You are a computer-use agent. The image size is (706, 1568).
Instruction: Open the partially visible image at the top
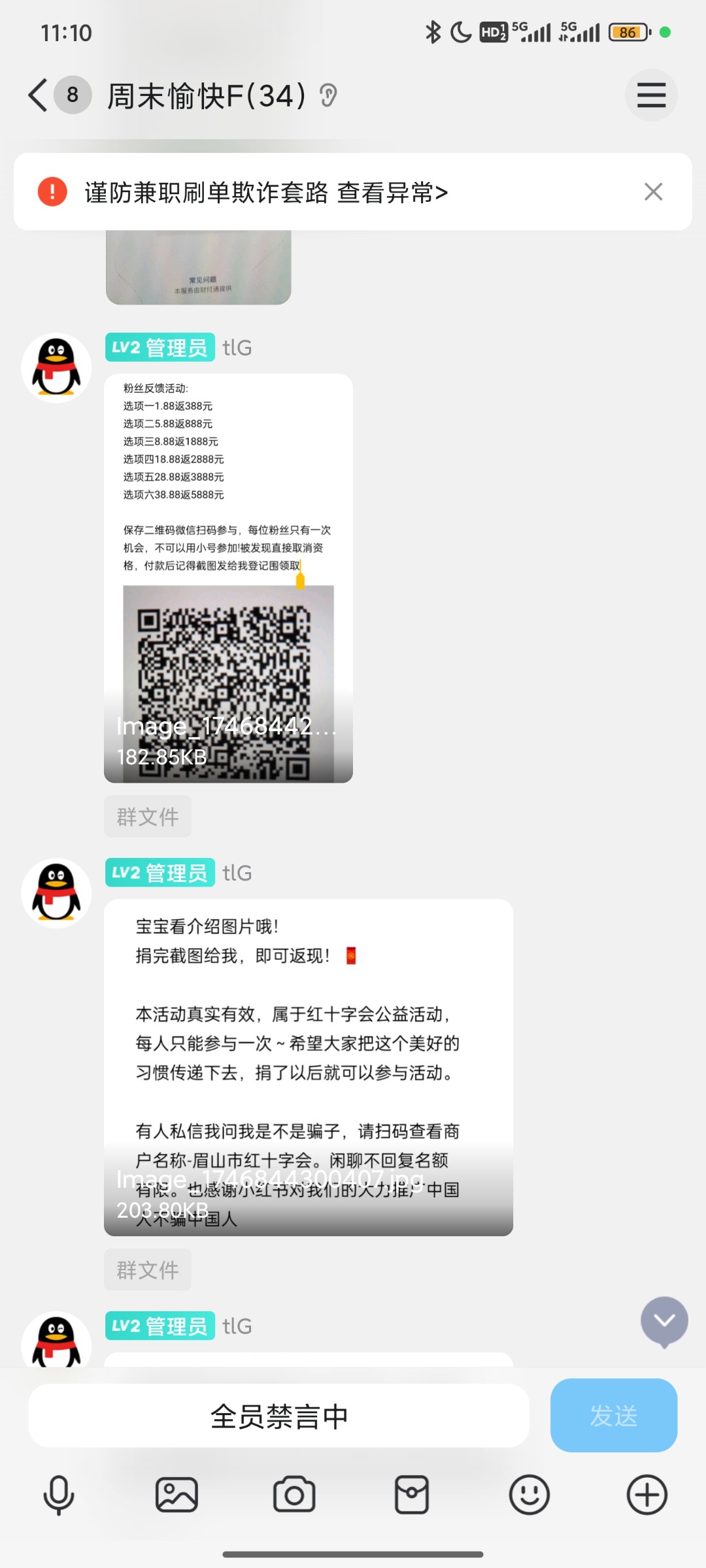(198, 268)
